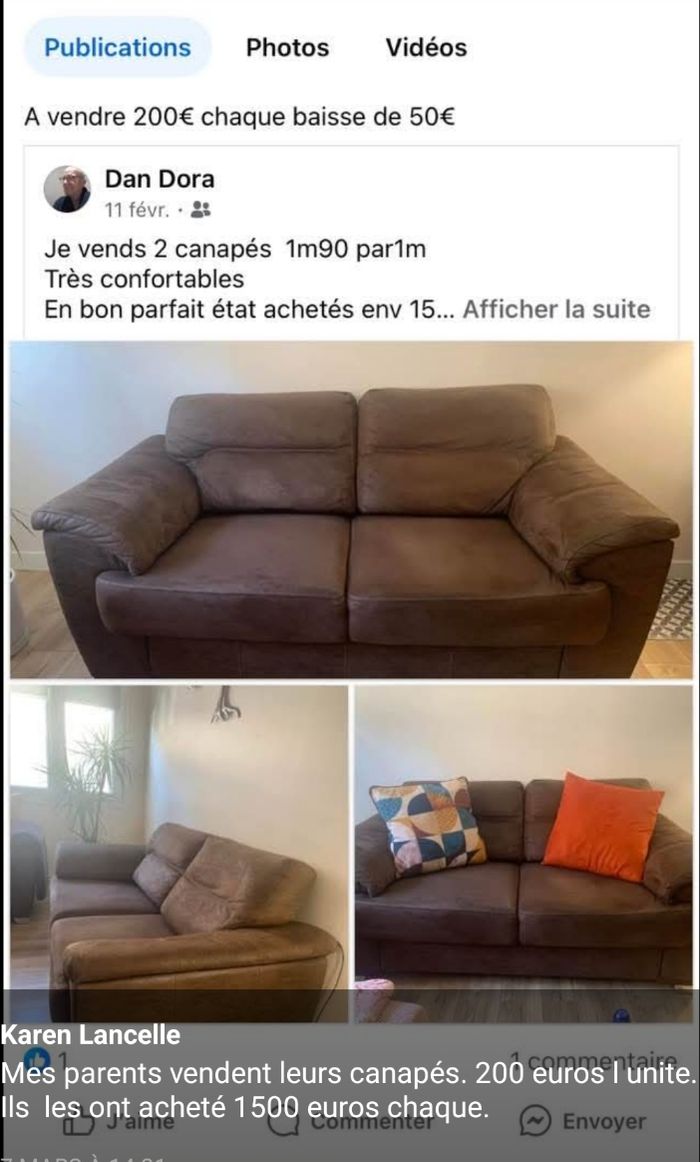
Task: Open Dan Dora's profile
Action: click(159, 180)
